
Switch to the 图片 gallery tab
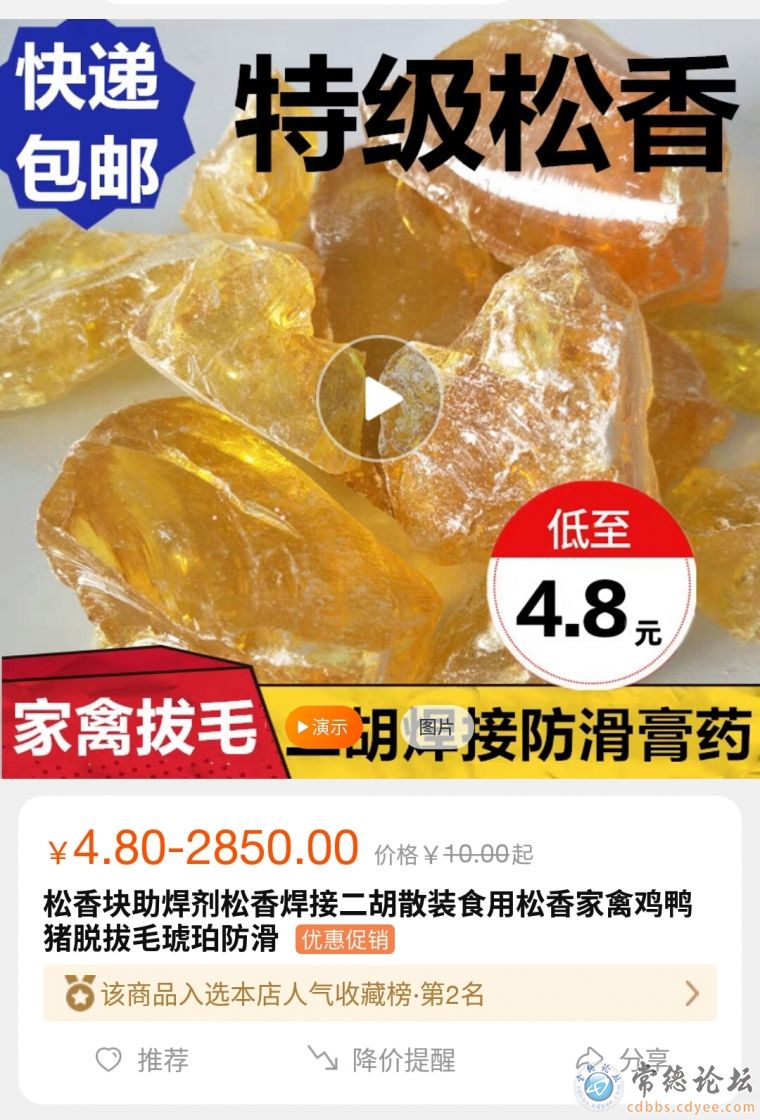435,727
